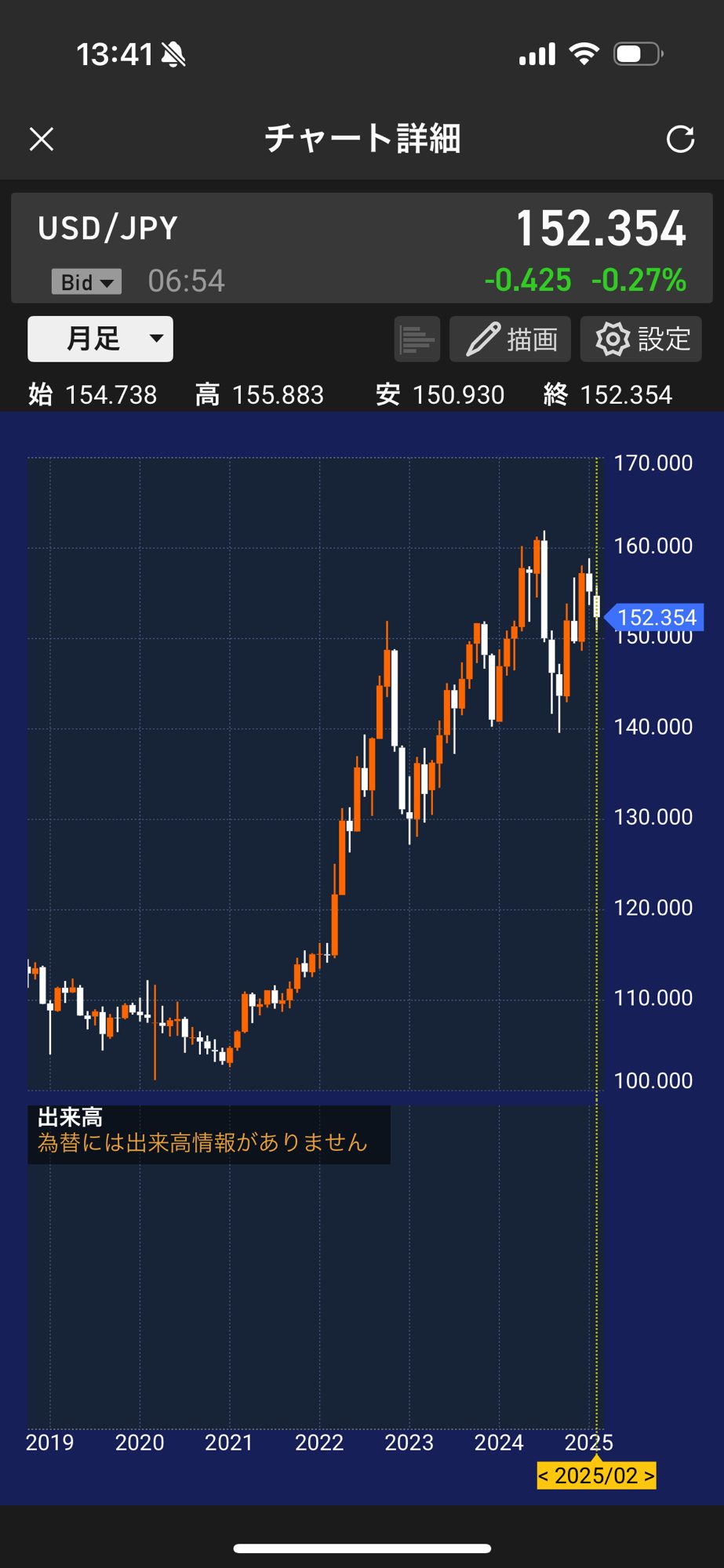Image resolution: width=724 pixels, height=1568 pixels.
Task: Go to next month from 2025/02
Action: point(649,1475)
